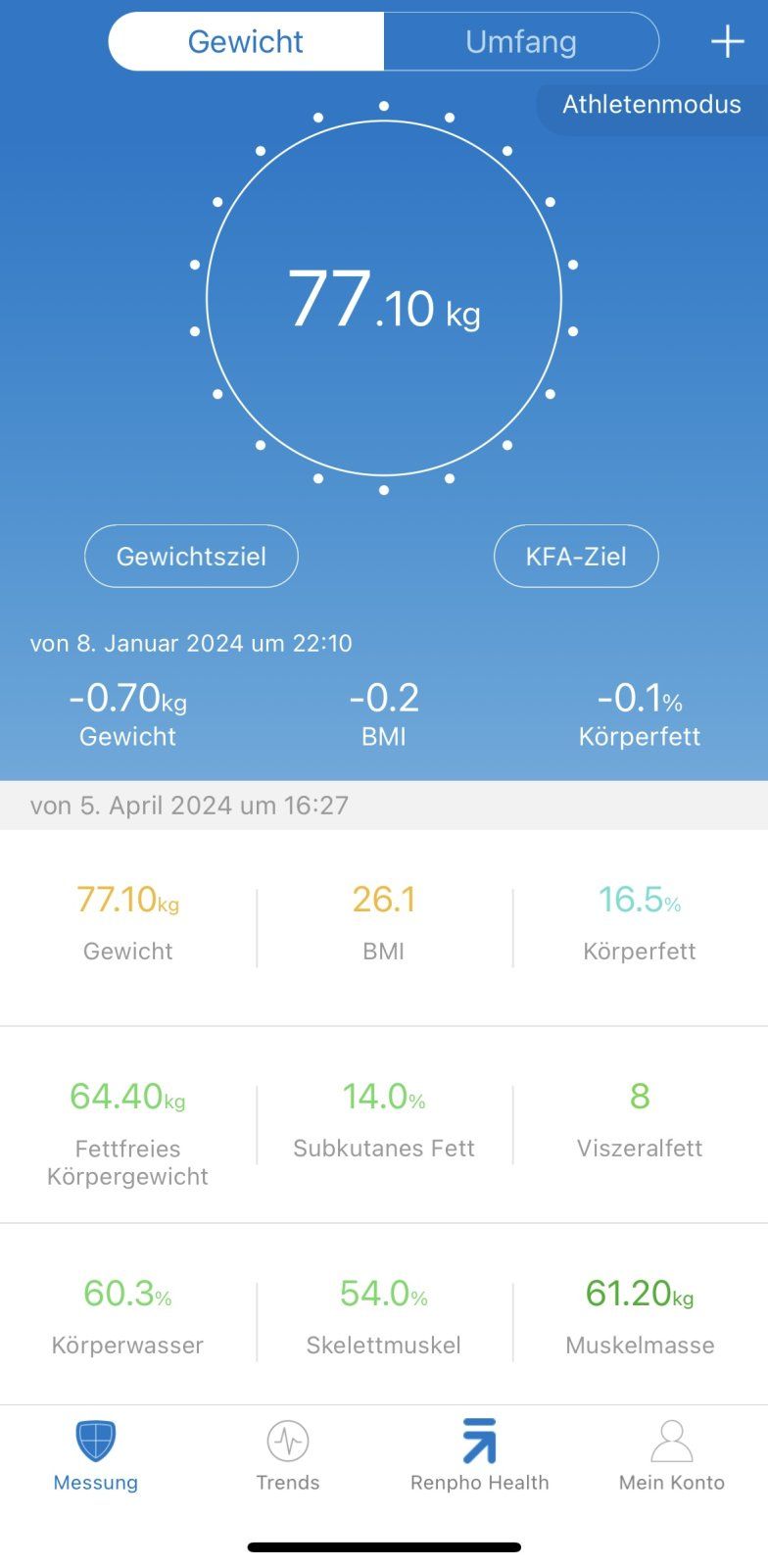The height and width of the screenshot is (1568, 768).
Task: Tap the Athletenmodus label
Action: tap(651, 105)
